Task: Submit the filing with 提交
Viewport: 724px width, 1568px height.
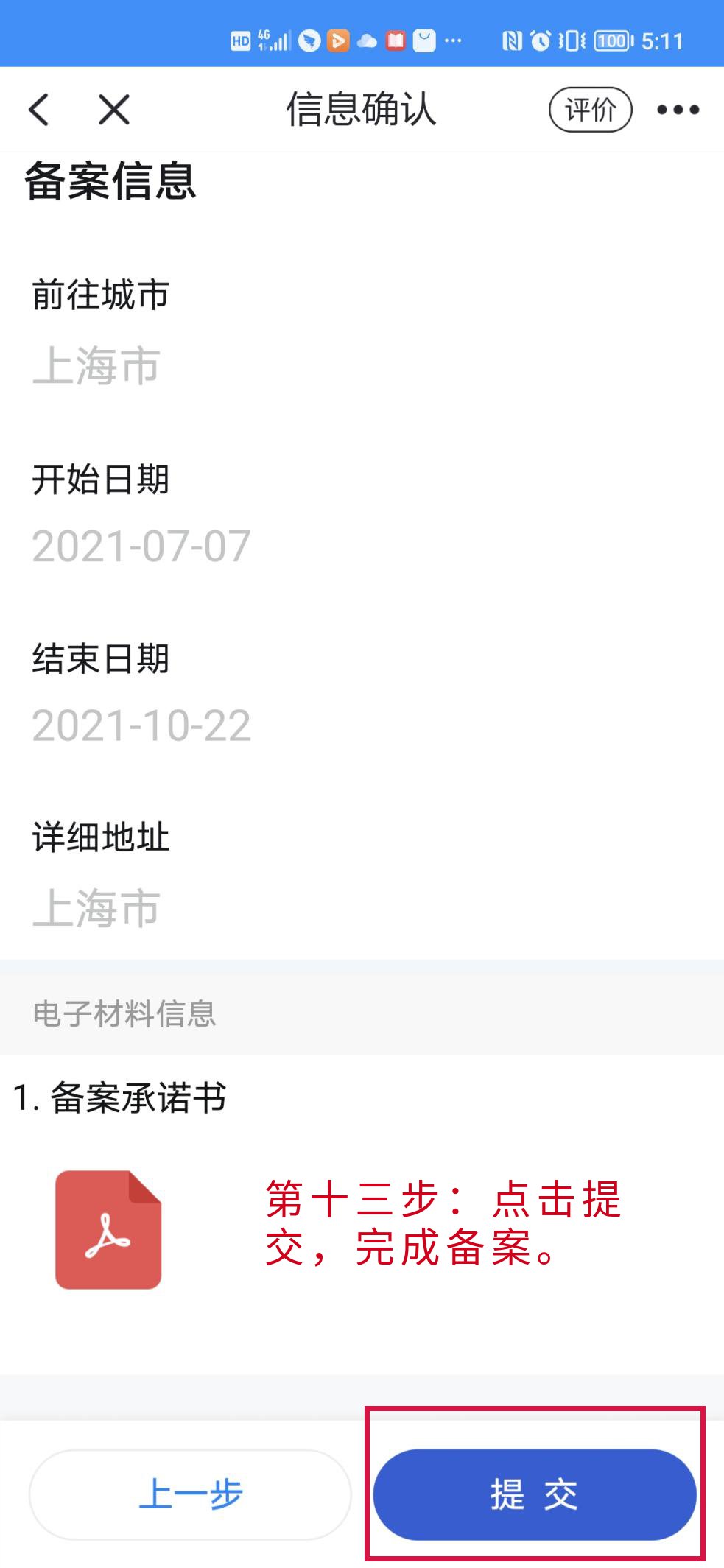Action: 535,1494
